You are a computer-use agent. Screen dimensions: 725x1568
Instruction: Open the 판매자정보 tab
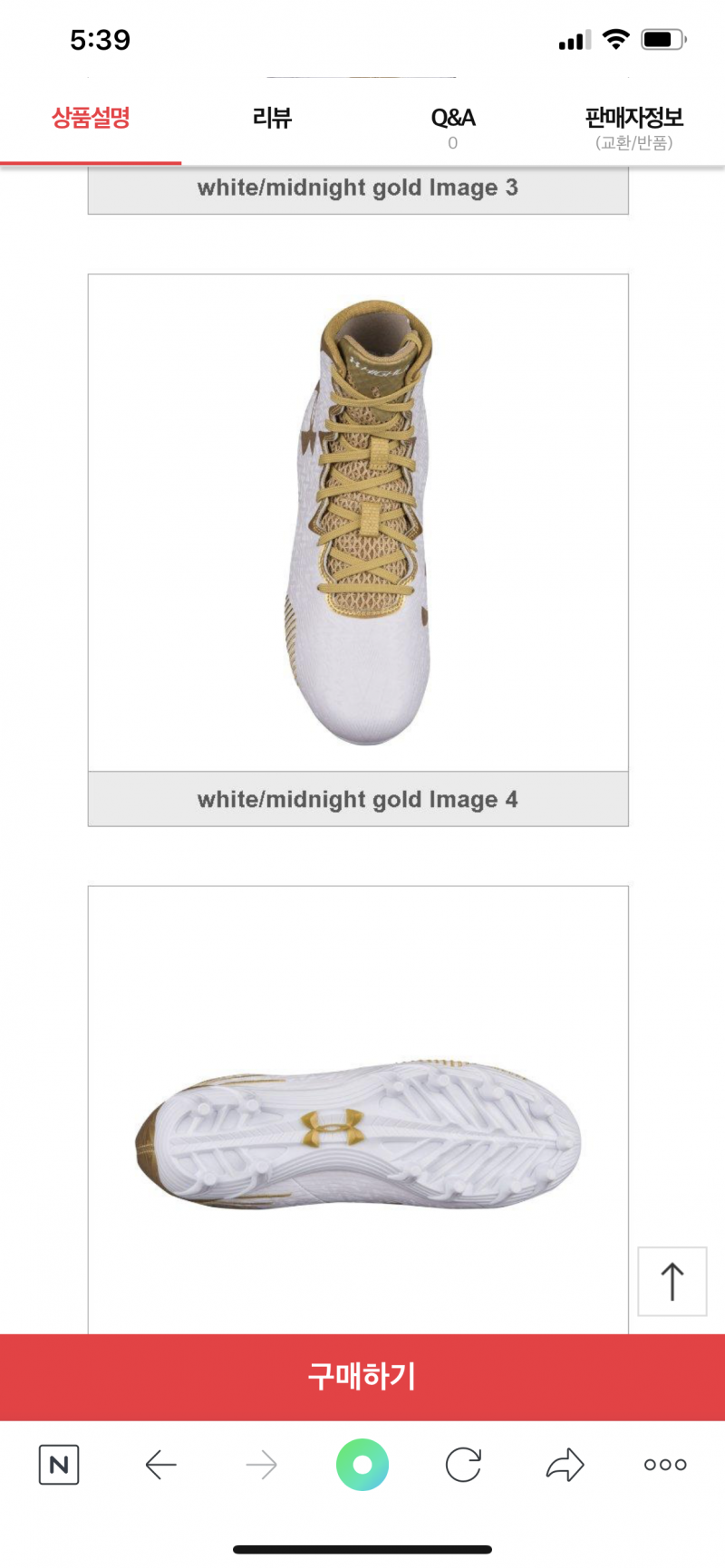(633, 125)
